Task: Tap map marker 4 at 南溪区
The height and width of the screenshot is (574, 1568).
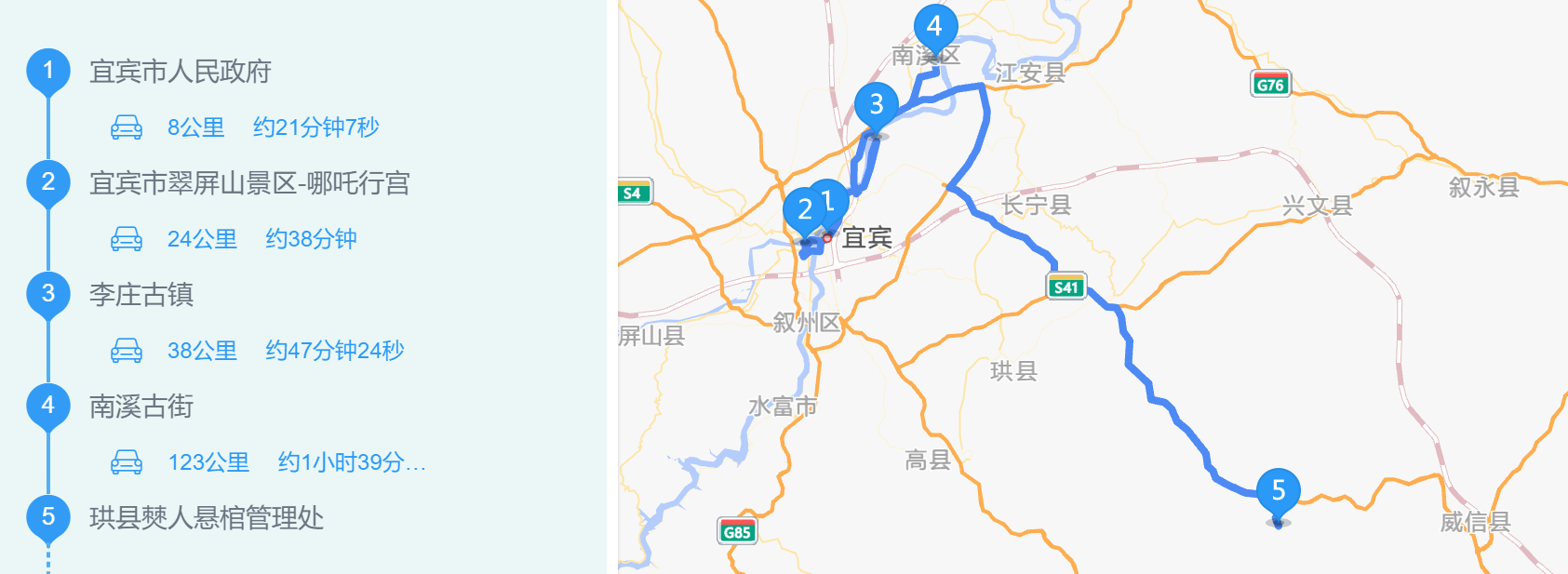Action: 935,27
